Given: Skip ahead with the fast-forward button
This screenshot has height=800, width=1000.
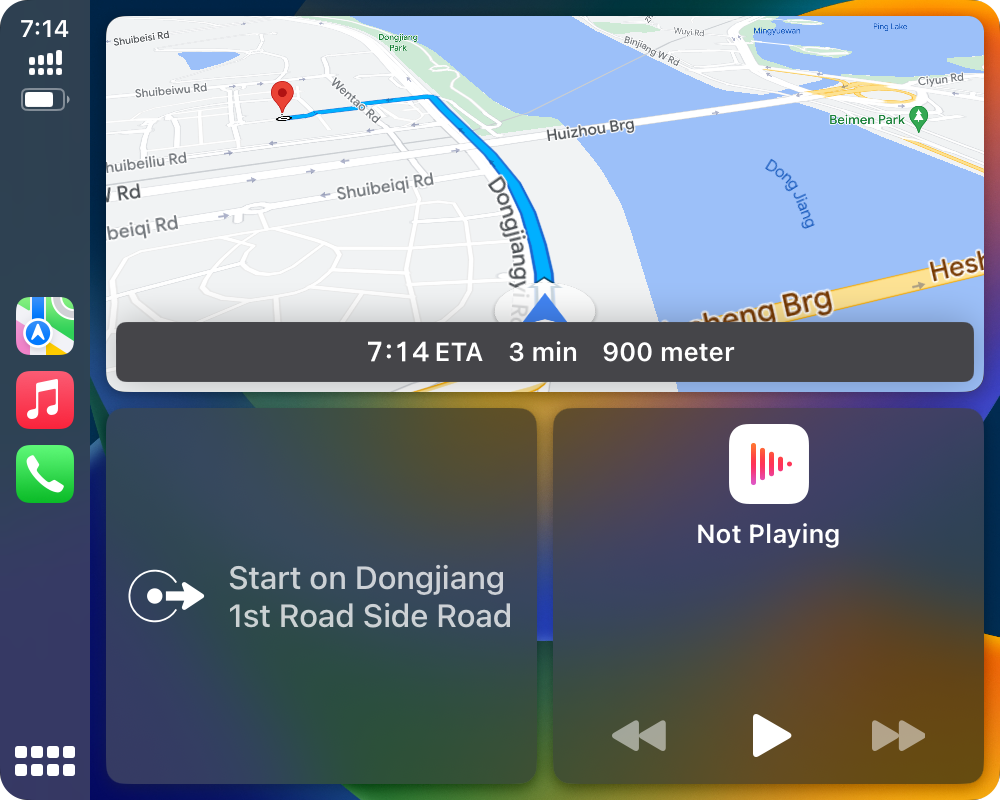Looking at the screenshot, I should [x=898, y=736].
